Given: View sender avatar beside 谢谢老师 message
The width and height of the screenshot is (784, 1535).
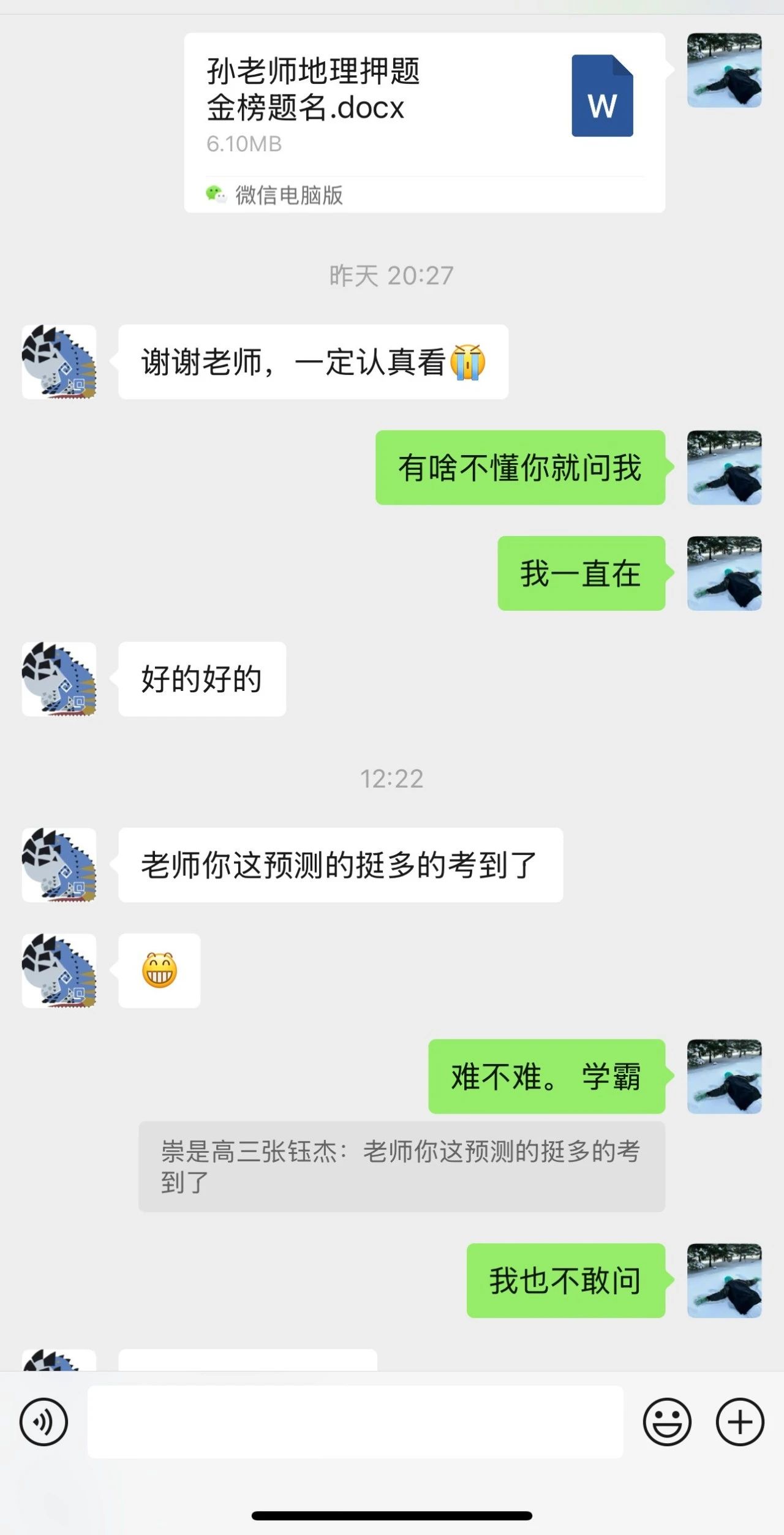Looking at the screenshot, I should pos(59,362).
